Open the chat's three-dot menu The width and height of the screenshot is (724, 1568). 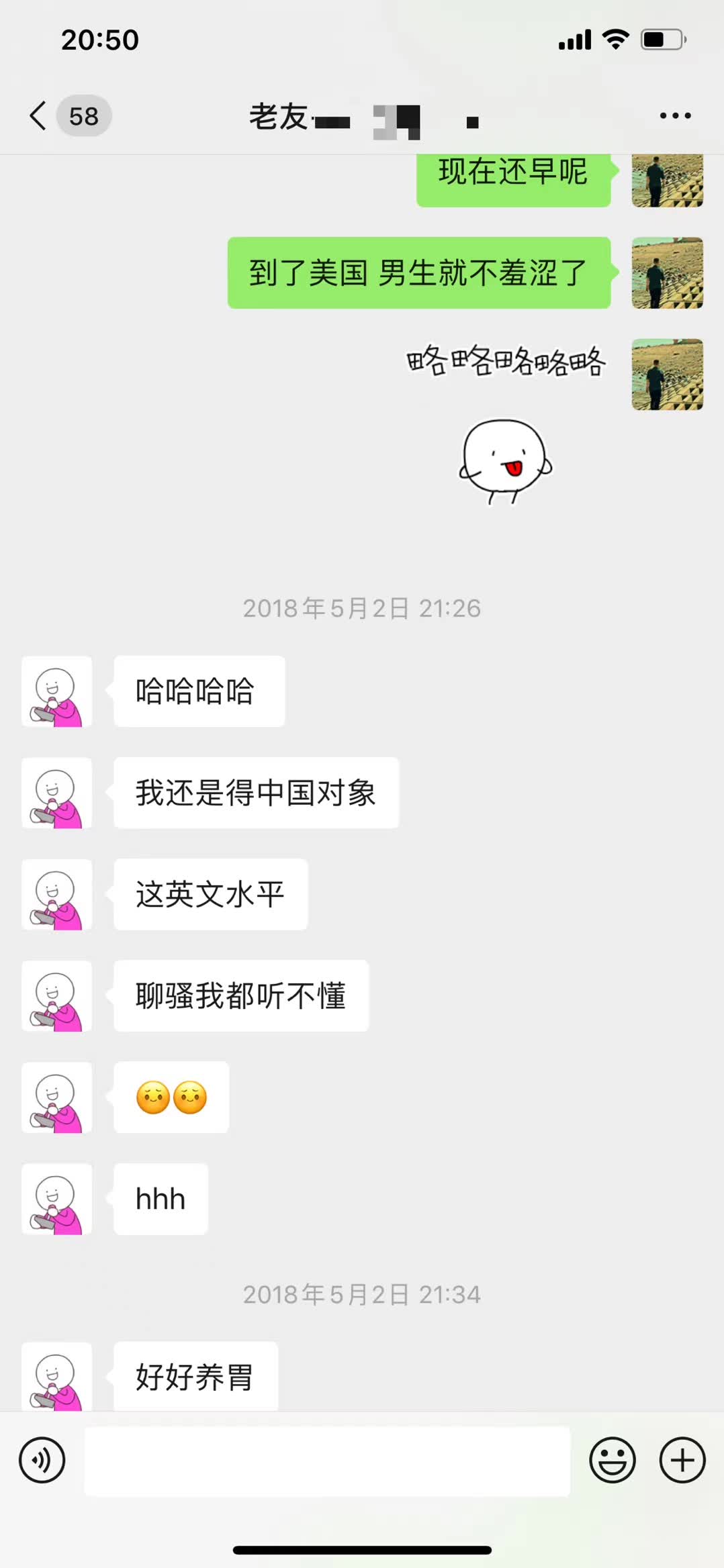tap(675, 115)
